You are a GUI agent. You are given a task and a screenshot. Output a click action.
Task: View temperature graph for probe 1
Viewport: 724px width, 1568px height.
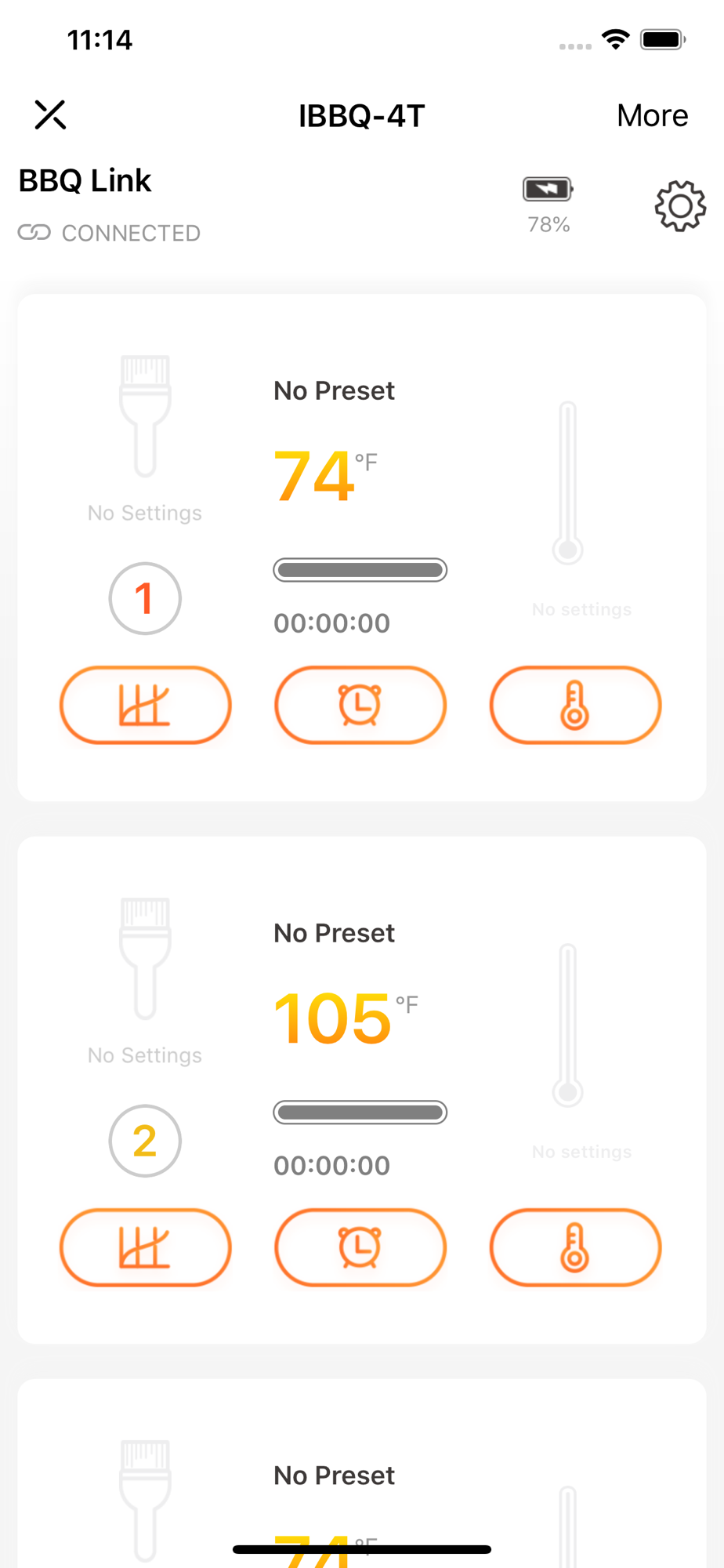146,705
